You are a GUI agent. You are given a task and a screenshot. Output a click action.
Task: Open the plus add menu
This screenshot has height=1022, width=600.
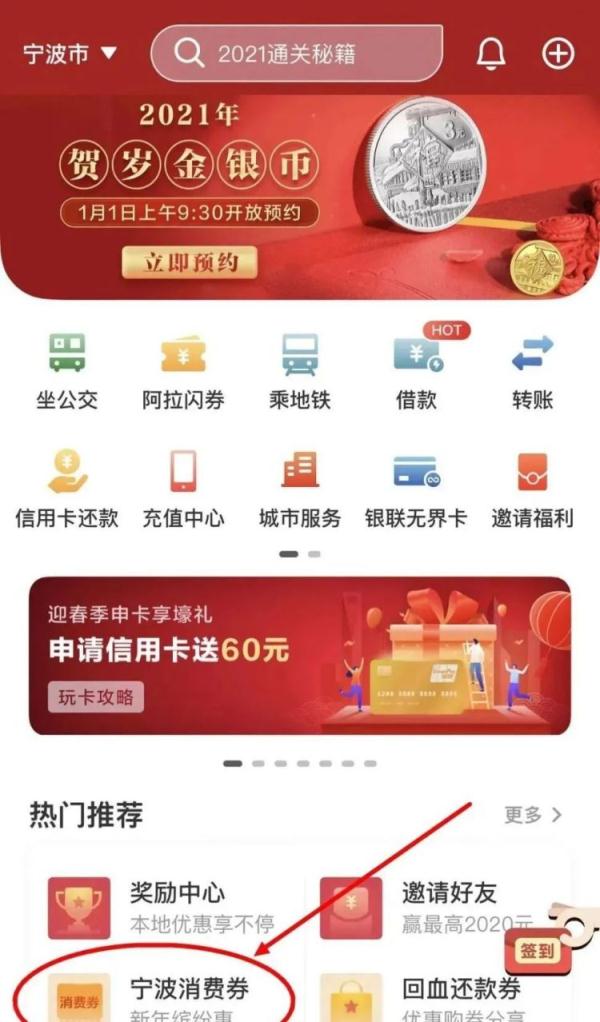coord(558,54)
